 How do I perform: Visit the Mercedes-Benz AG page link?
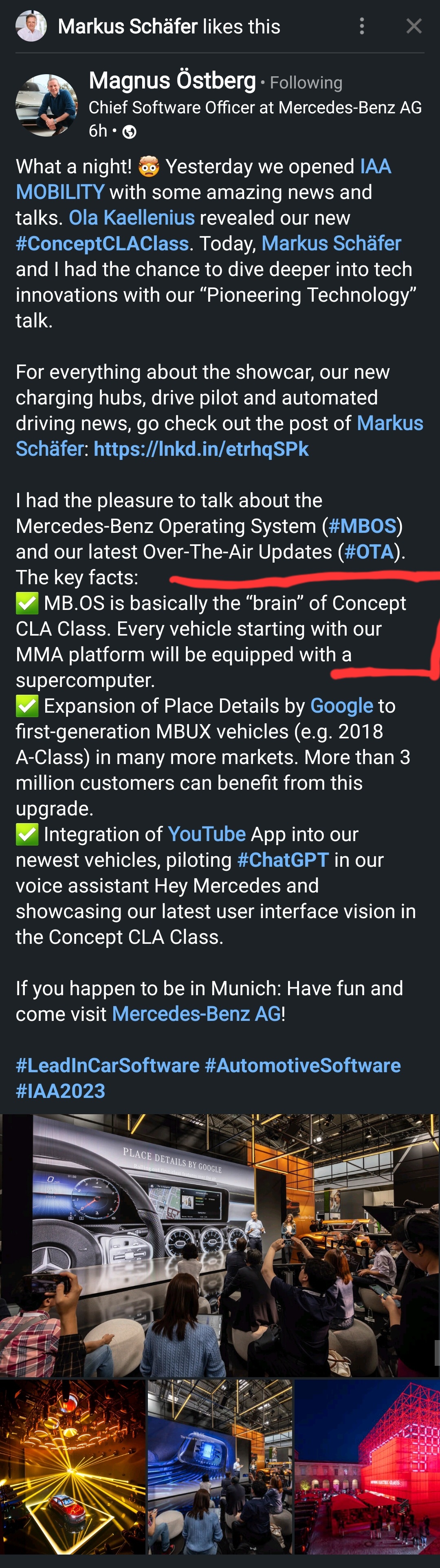coord(196,1014)
